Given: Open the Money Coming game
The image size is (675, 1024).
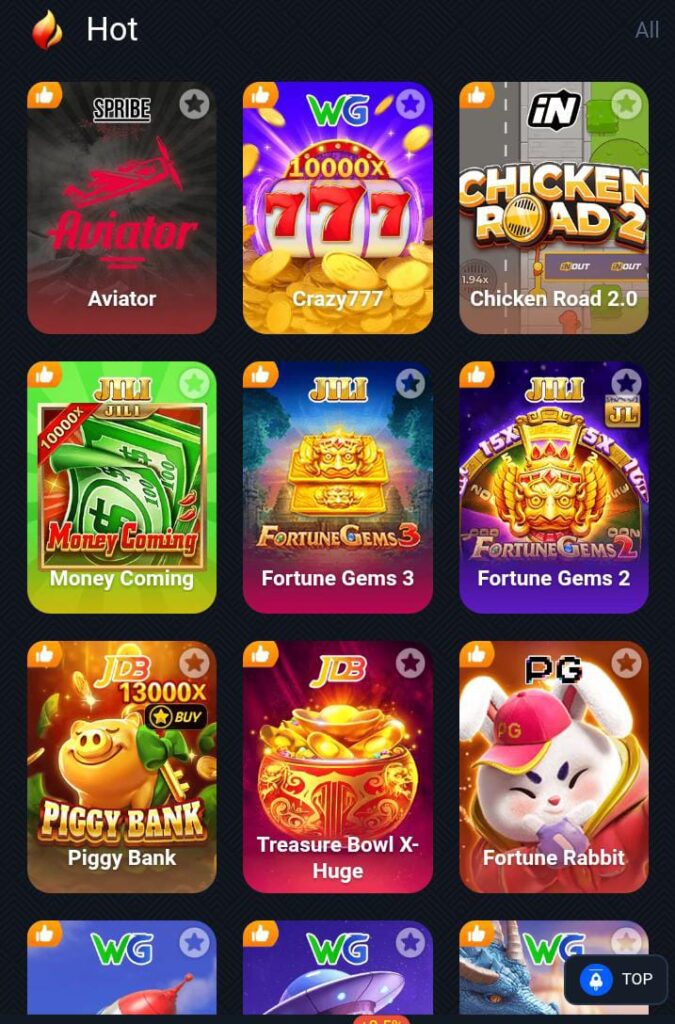Looking at the screenshot, I should (121, 495).
